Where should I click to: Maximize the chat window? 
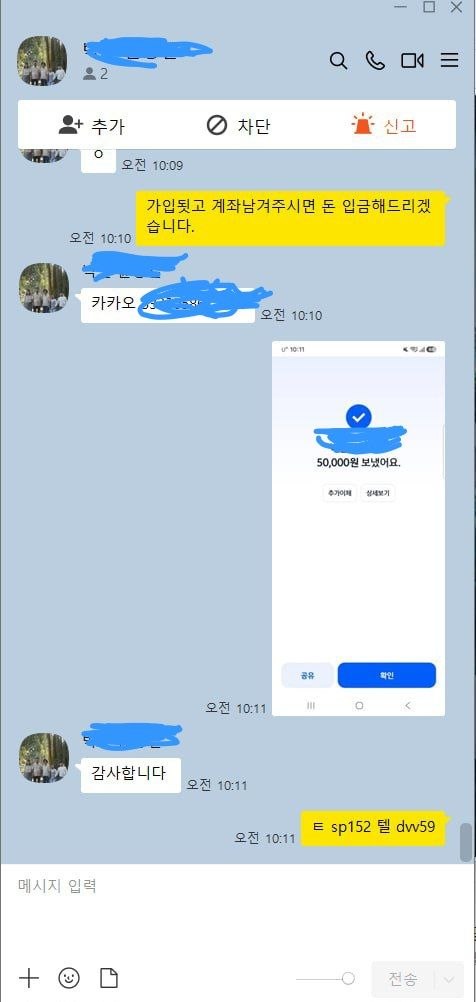[429, 7]
